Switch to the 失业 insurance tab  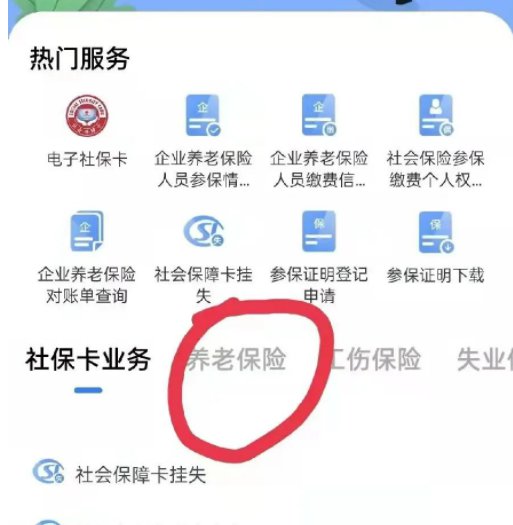tap(485, 360)
